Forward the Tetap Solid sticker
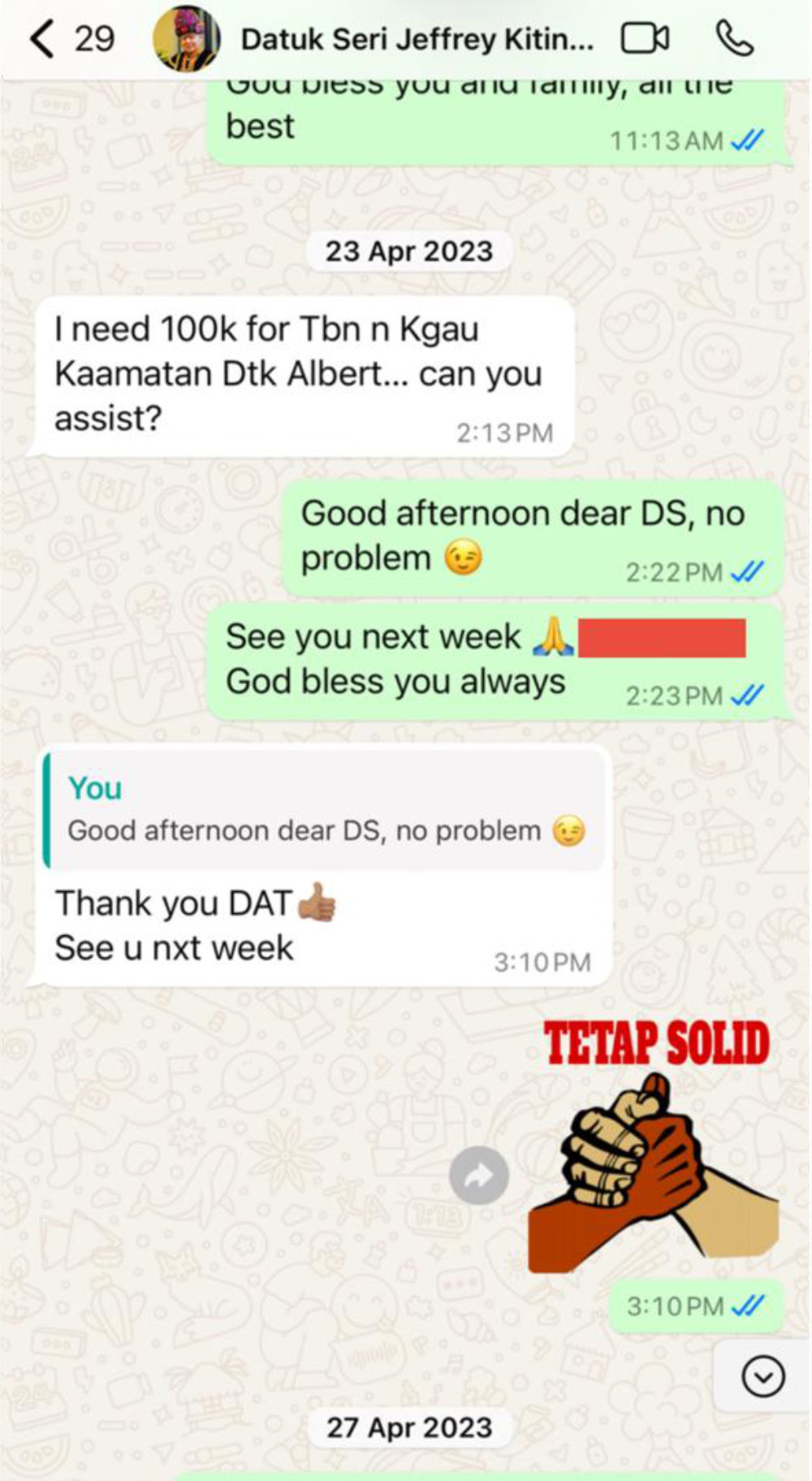812x1481 pixels. [x=479, y=1175]
